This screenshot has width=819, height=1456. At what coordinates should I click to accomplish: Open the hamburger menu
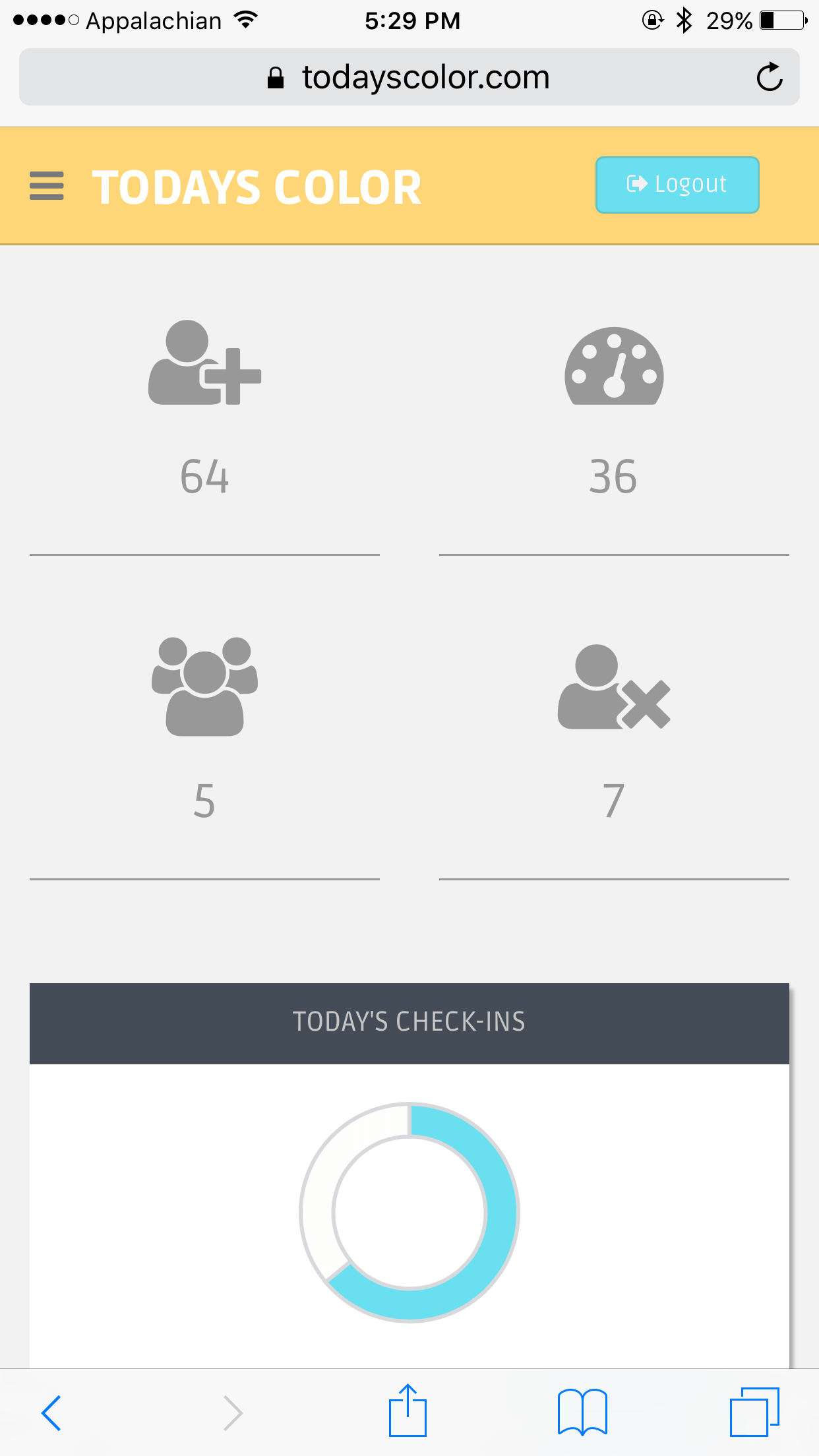(x=47, y=186)
